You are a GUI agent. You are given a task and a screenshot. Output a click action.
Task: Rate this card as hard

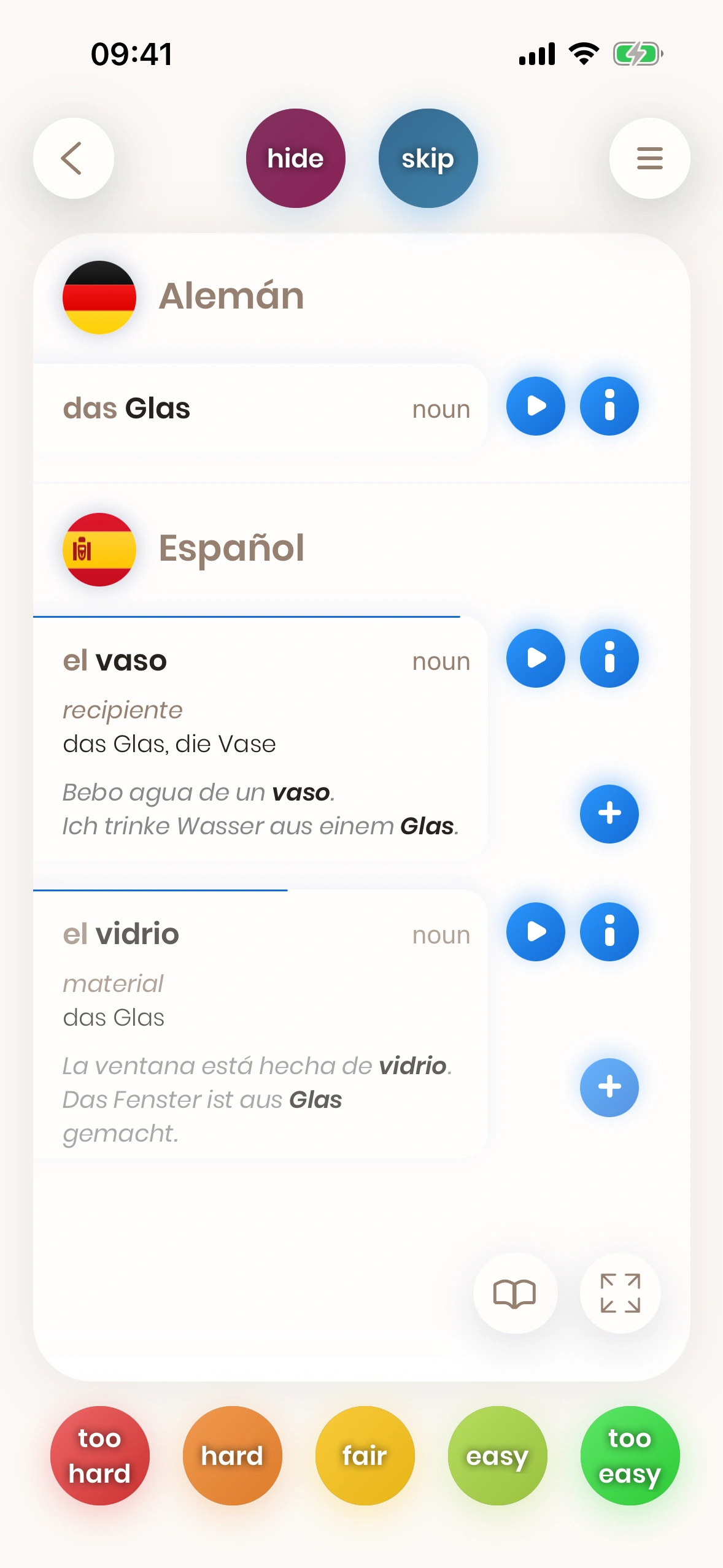232,1455
